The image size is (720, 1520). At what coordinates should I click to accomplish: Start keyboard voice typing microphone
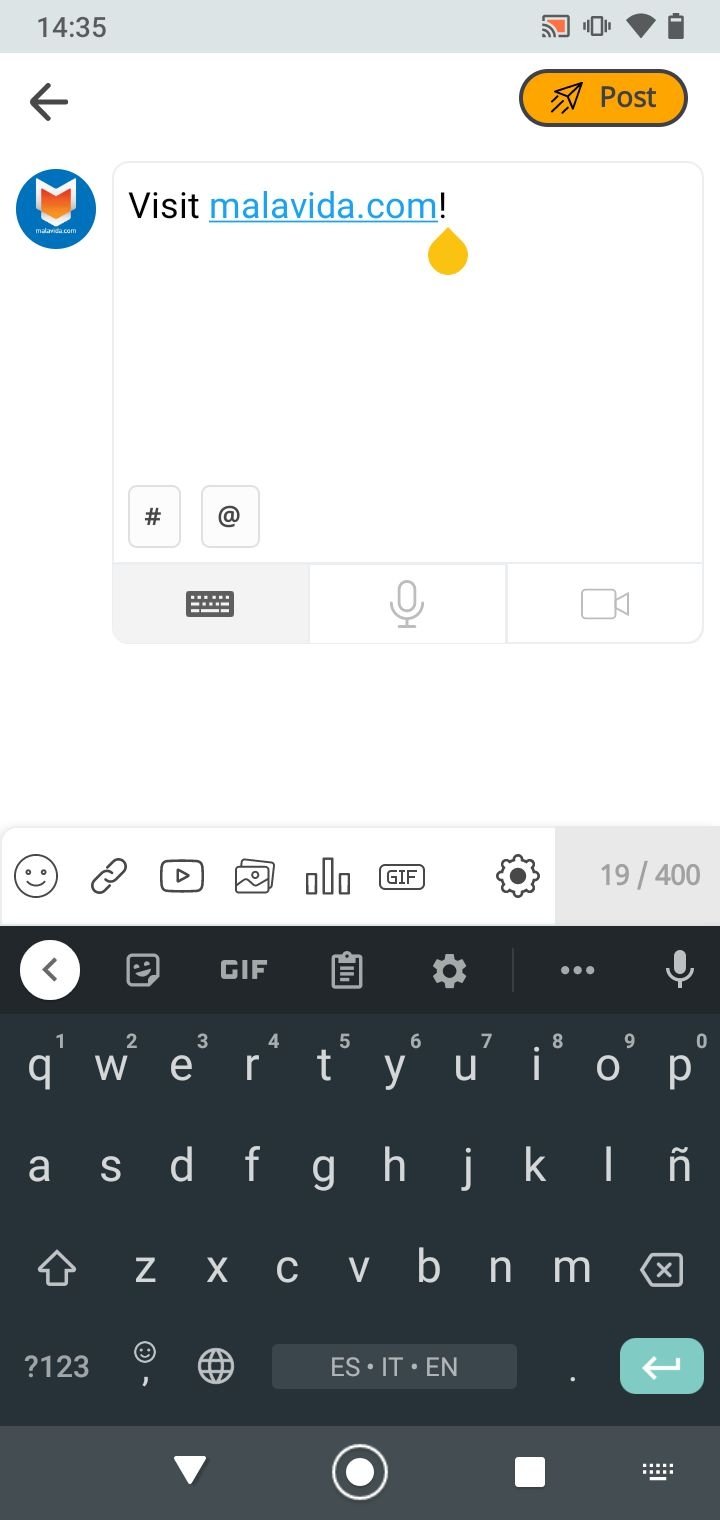click(679, 969)
